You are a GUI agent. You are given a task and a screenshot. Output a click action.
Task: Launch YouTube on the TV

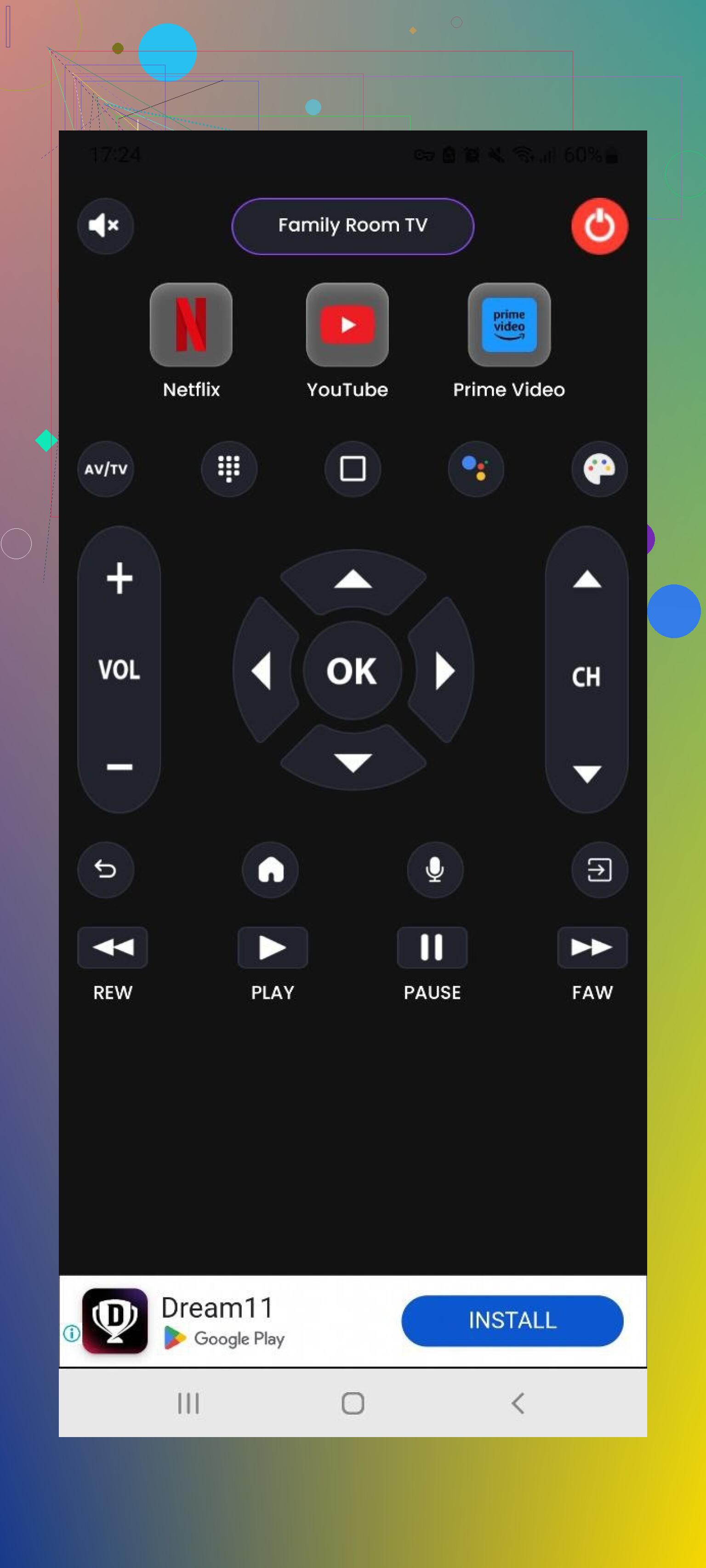(x=347, y=324)
